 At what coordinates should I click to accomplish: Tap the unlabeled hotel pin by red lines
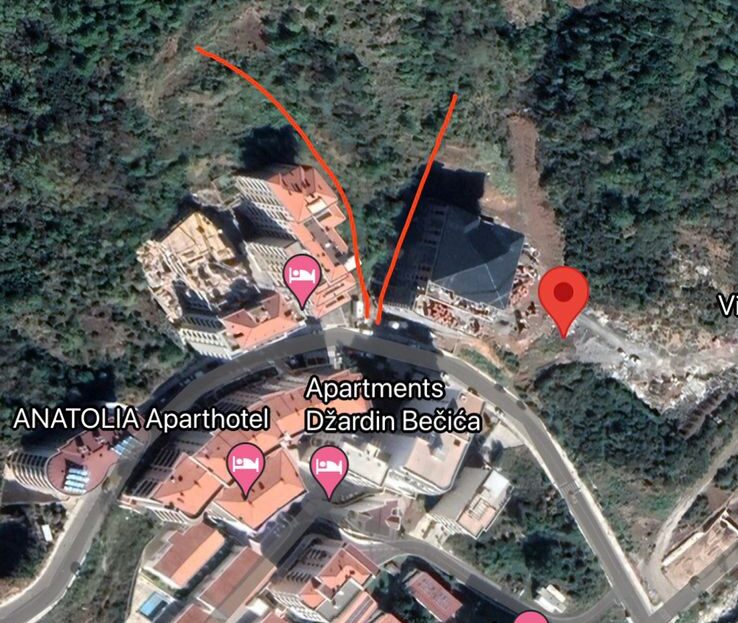302,276
